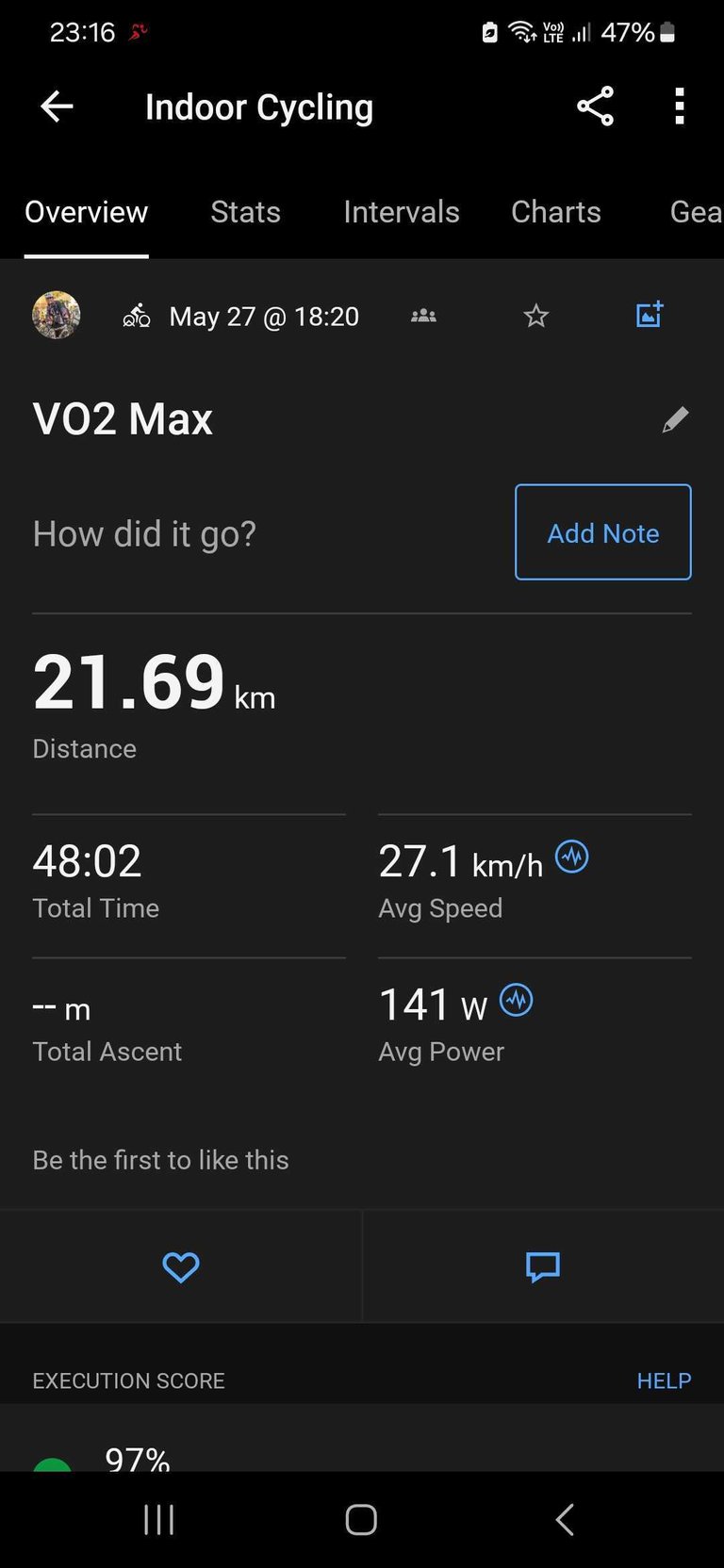724x1568 pixels.
Task: Share this Indoor Cycling activity
Action: coord(595,106)
